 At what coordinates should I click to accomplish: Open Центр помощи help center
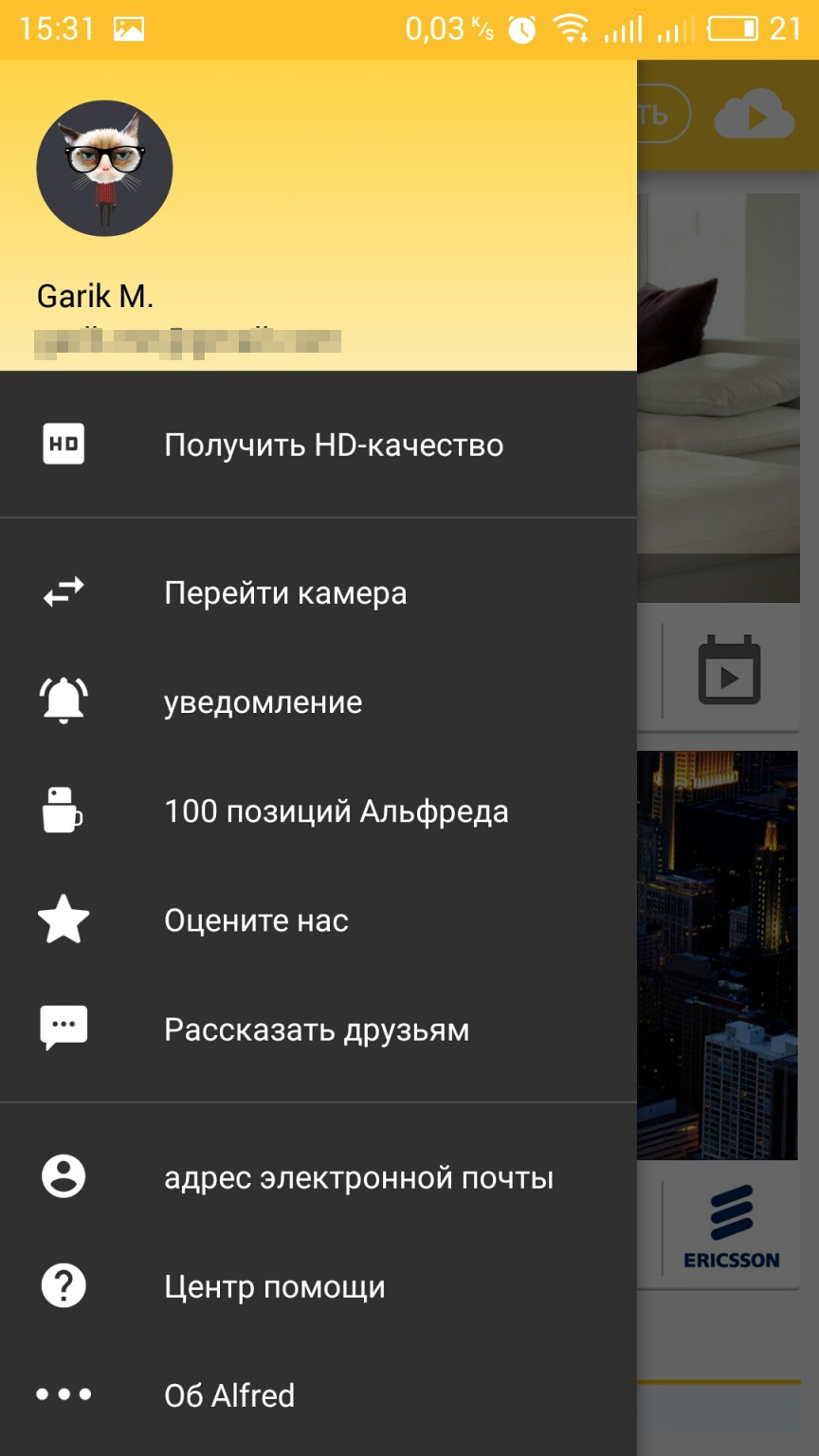coord(318,1286)
